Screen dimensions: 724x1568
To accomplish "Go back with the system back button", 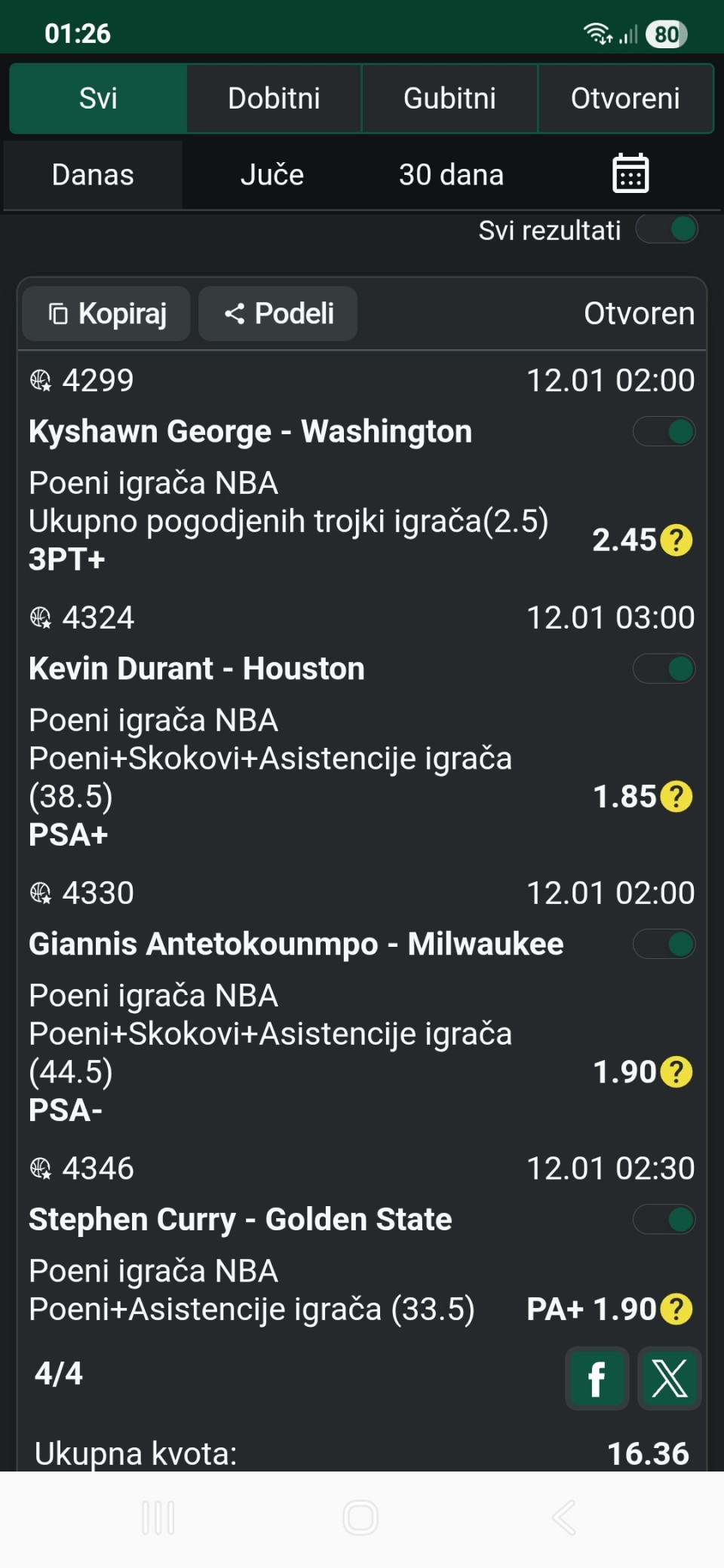I will click(x=564, y=1517).
